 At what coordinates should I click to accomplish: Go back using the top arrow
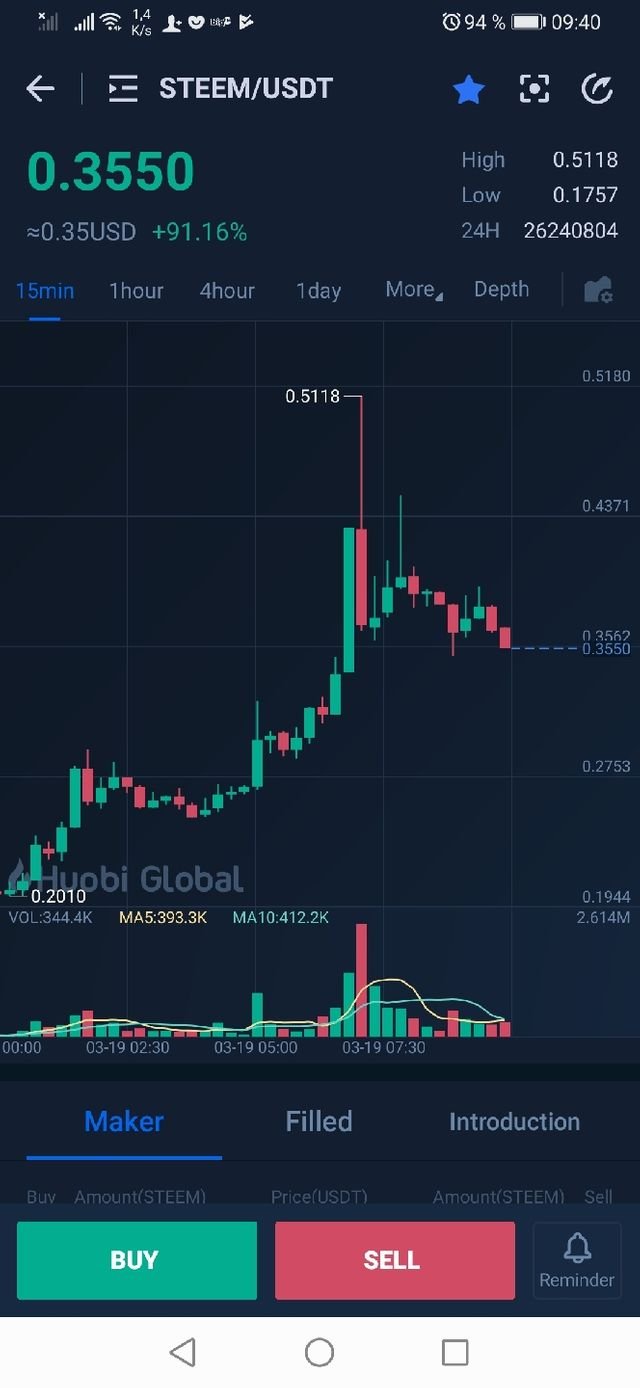[x=40, y=89]
